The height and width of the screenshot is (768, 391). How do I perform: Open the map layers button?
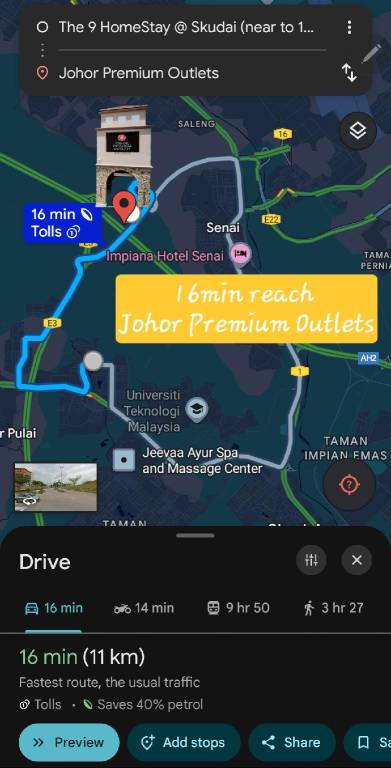tap(358, 131)
